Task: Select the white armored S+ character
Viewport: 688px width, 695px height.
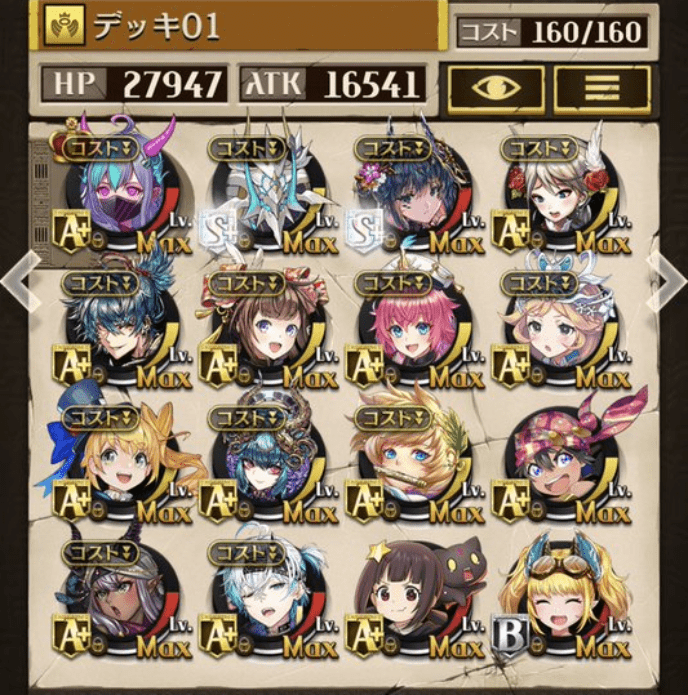Action: [x=267, y=191]
